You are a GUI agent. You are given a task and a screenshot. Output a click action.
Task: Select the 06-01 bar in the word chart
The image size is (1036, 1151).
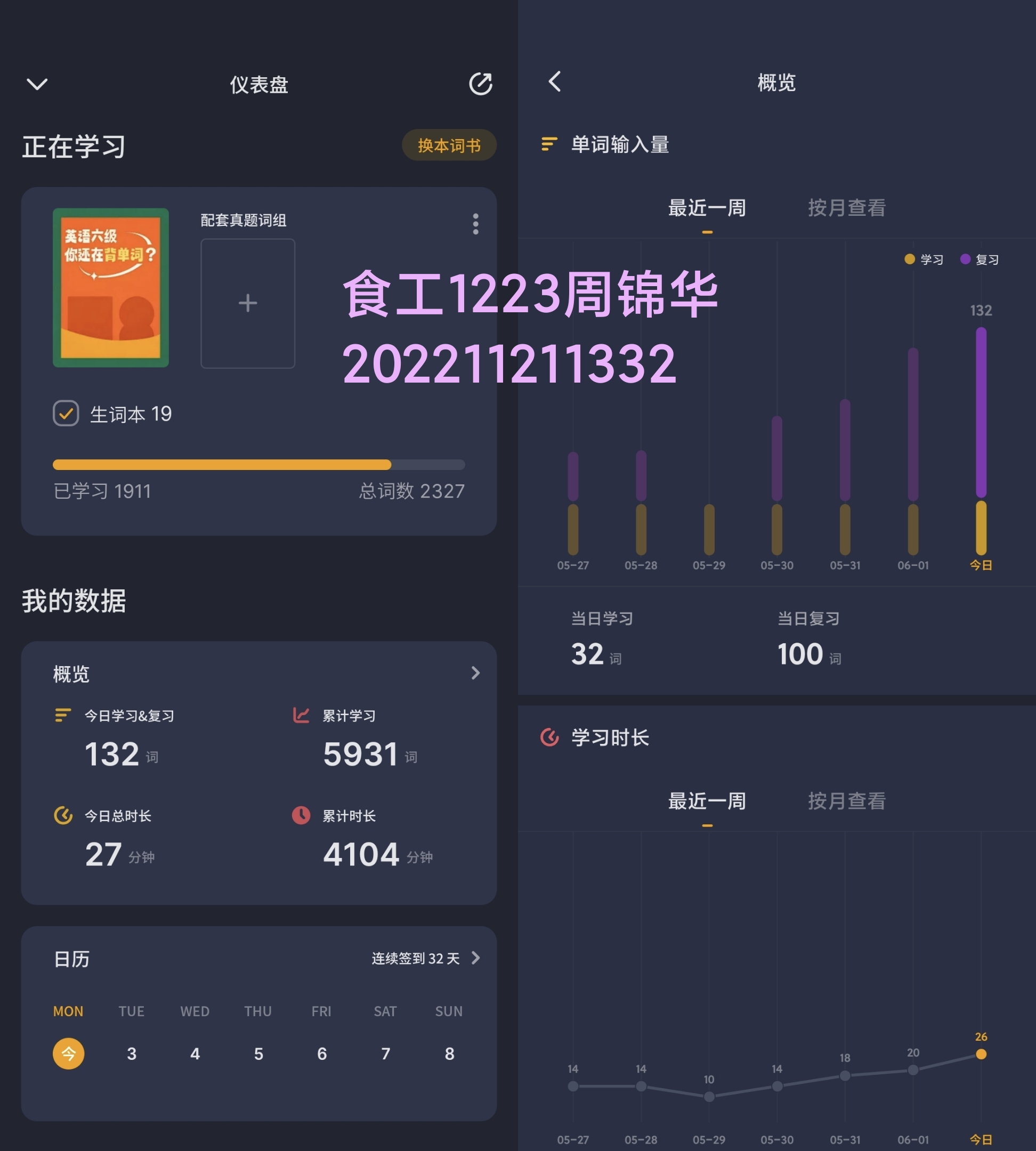tap(913, 451)
